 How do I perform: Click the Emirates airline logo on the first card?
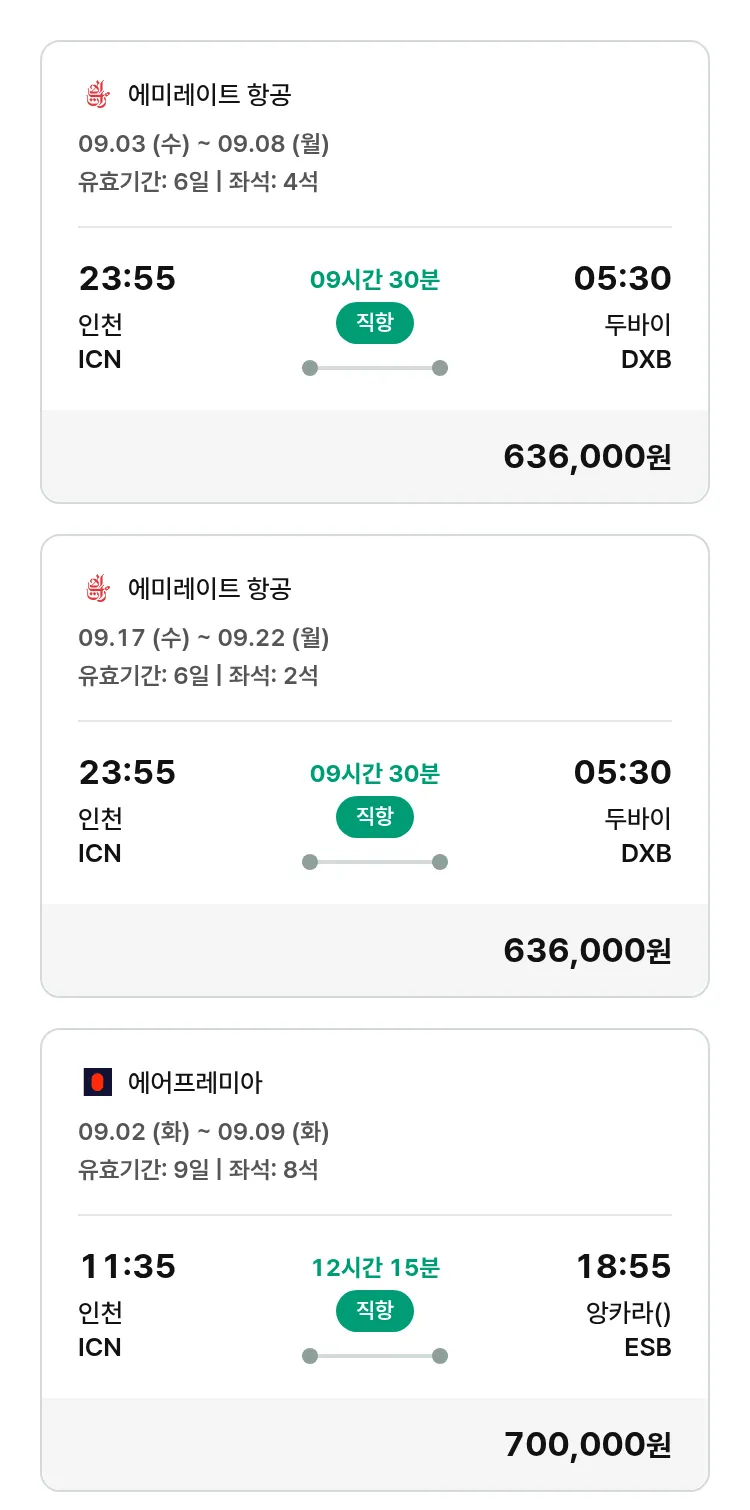96,94
